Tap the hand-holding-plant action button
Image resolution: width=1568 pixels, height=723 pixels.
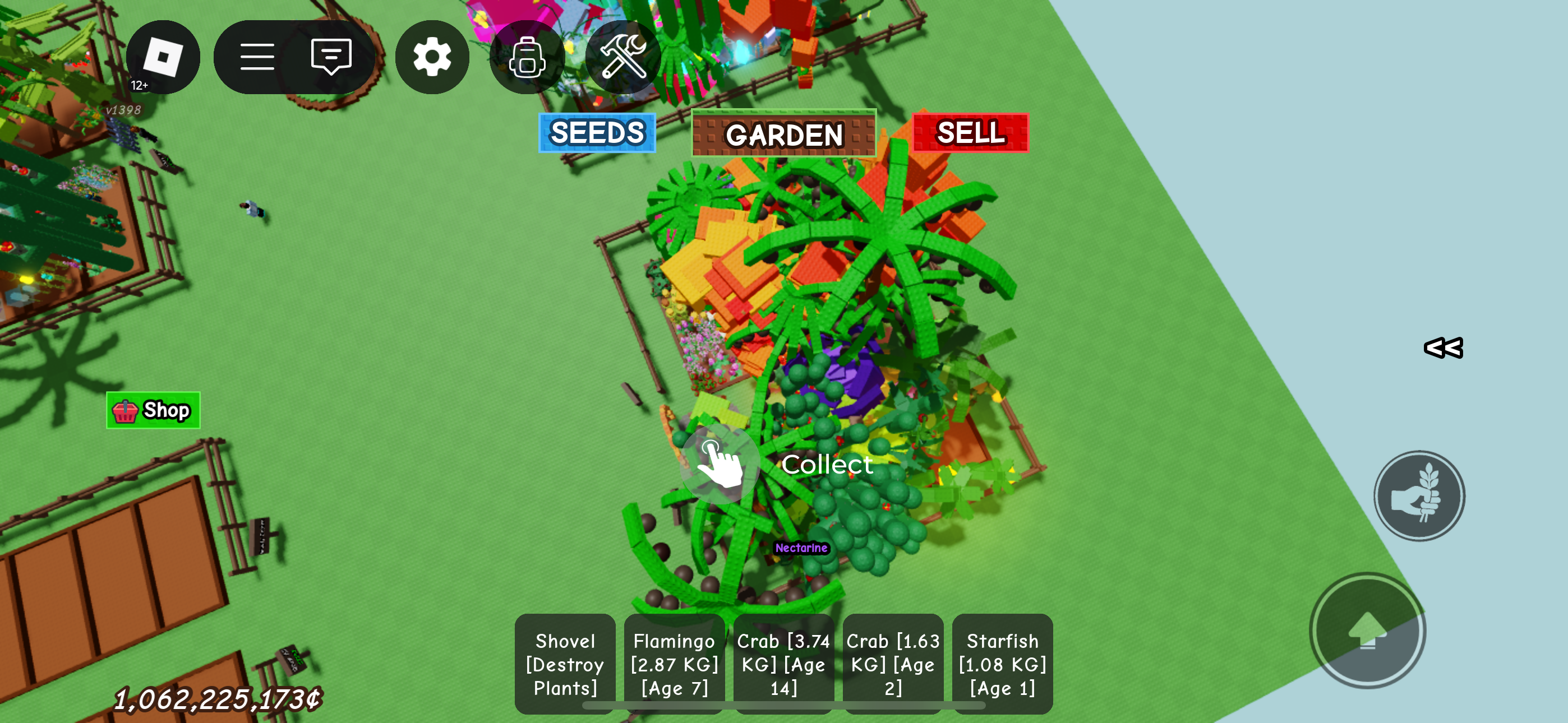pos(1419,496)
